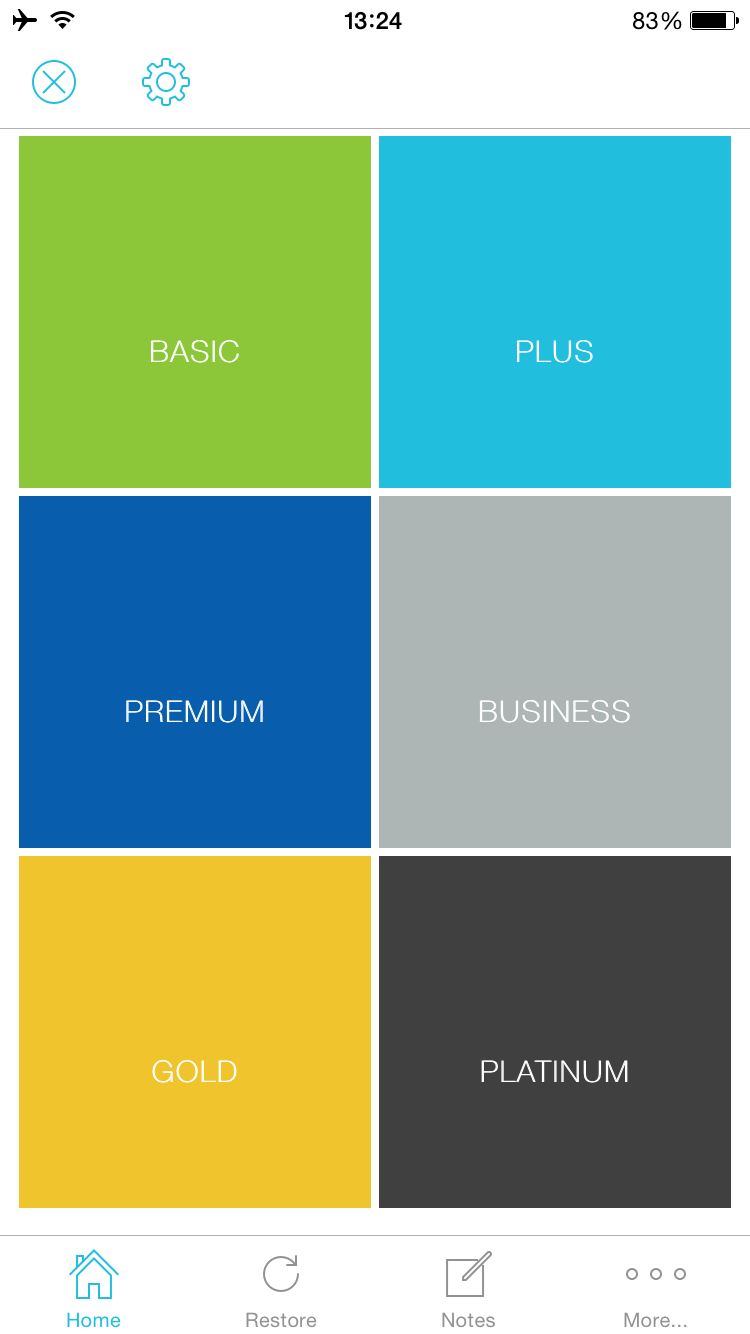Select the GOLD tile
Viewport: 750px width, 1334px height.
[195, 1032]
